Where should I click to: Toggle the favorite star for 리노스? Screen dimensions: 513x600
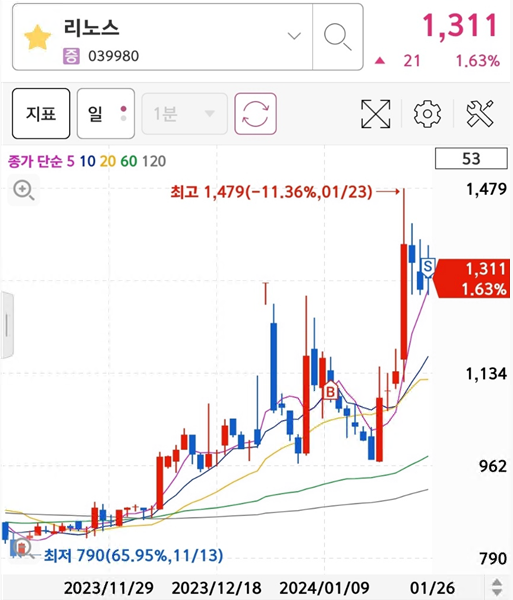coord(37,37)
